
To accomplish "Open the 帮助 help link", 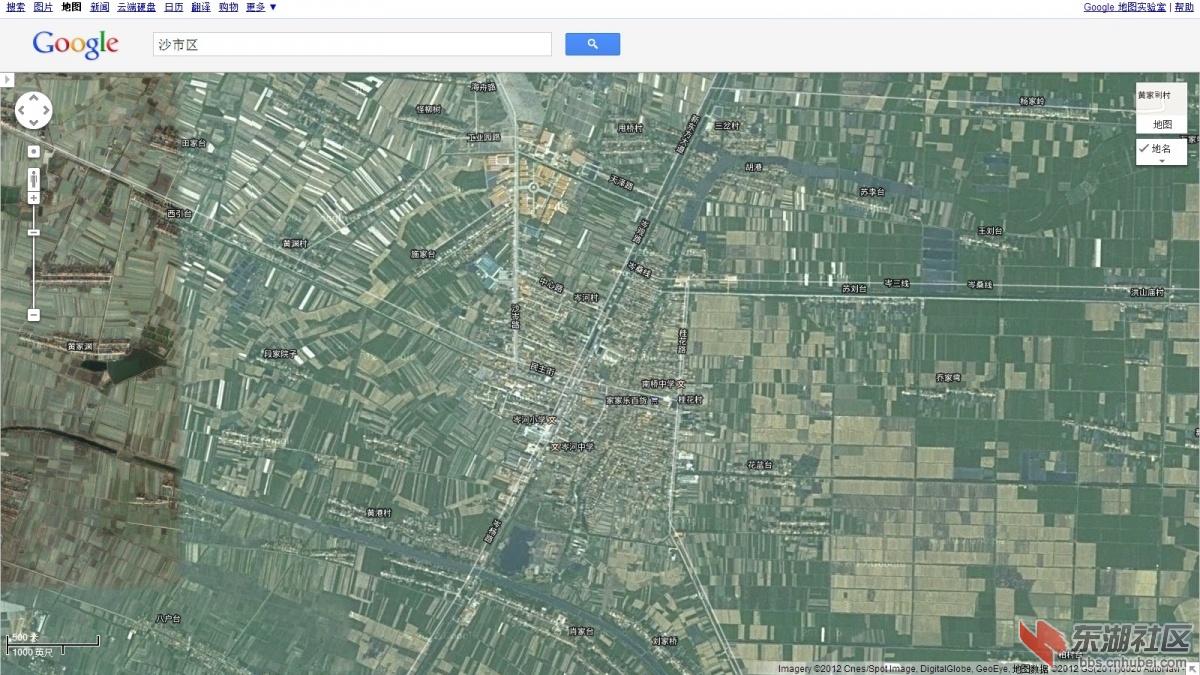I will point(1184,7).
